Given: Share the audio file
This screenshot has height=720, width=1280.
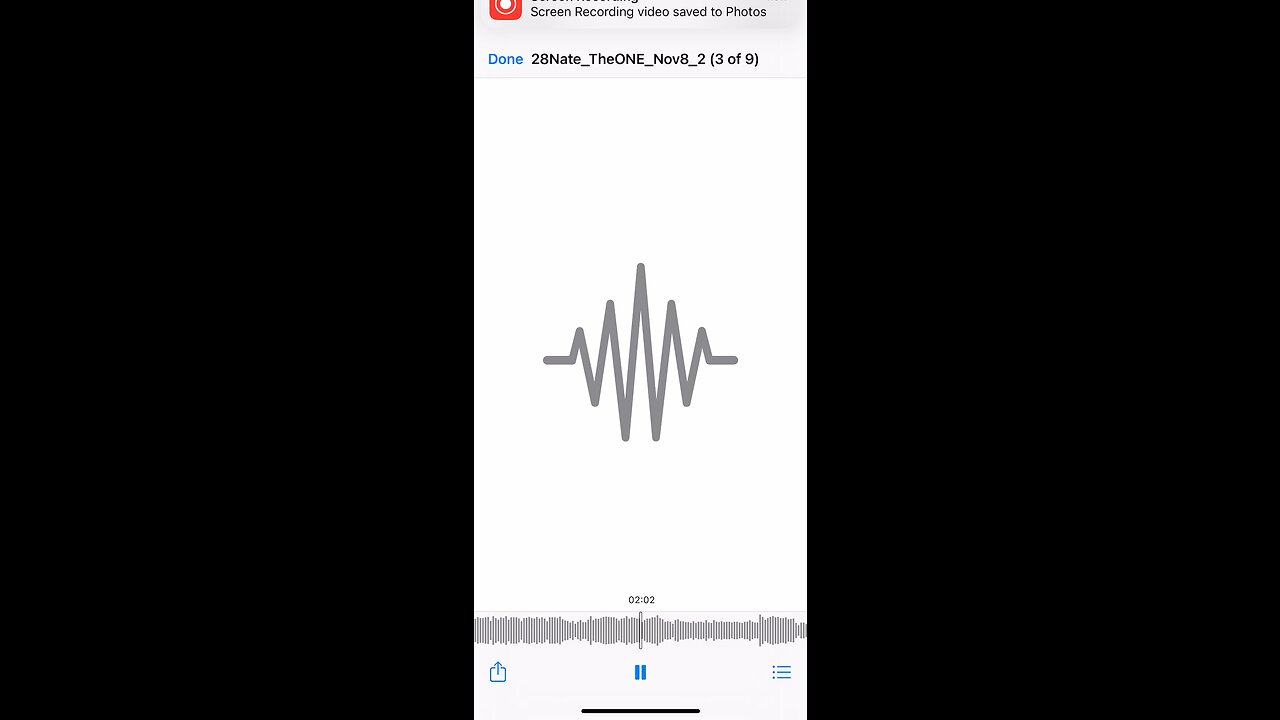Looking at the screenshot, I should point(498,672).
